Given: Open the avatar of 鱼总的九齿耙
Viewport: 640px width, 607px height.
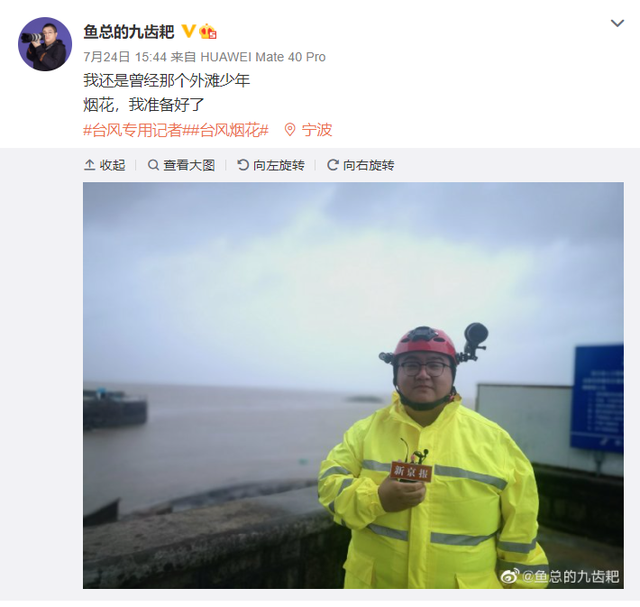Looking at the screenshot, I should tap(45, 44).
